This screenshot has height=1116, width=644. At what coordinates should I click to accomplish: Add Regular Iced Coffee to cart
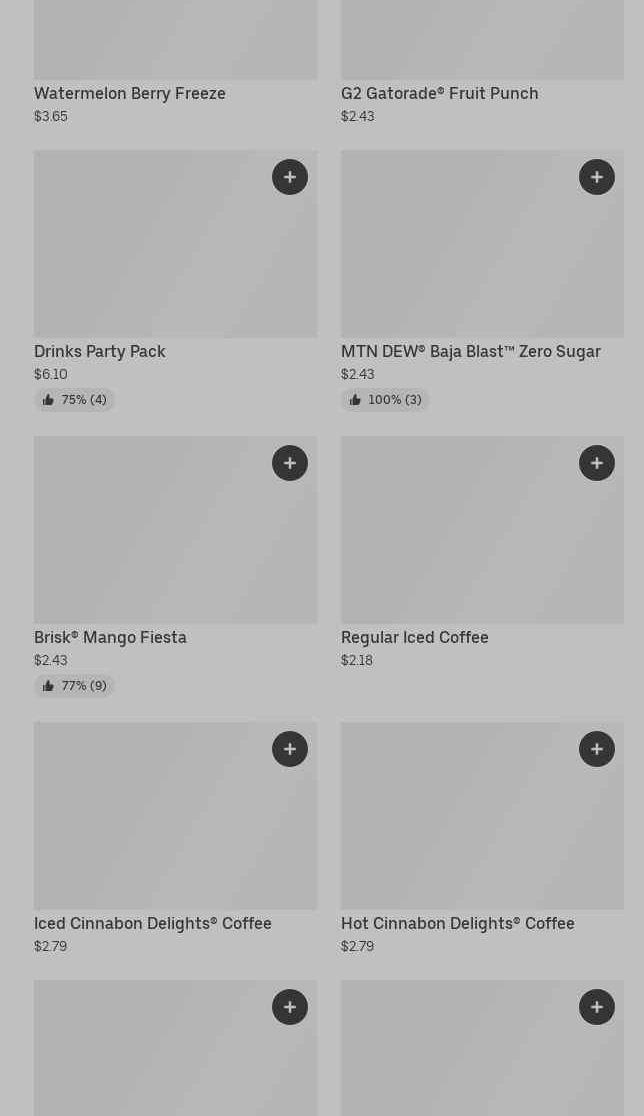click(597, 463)
